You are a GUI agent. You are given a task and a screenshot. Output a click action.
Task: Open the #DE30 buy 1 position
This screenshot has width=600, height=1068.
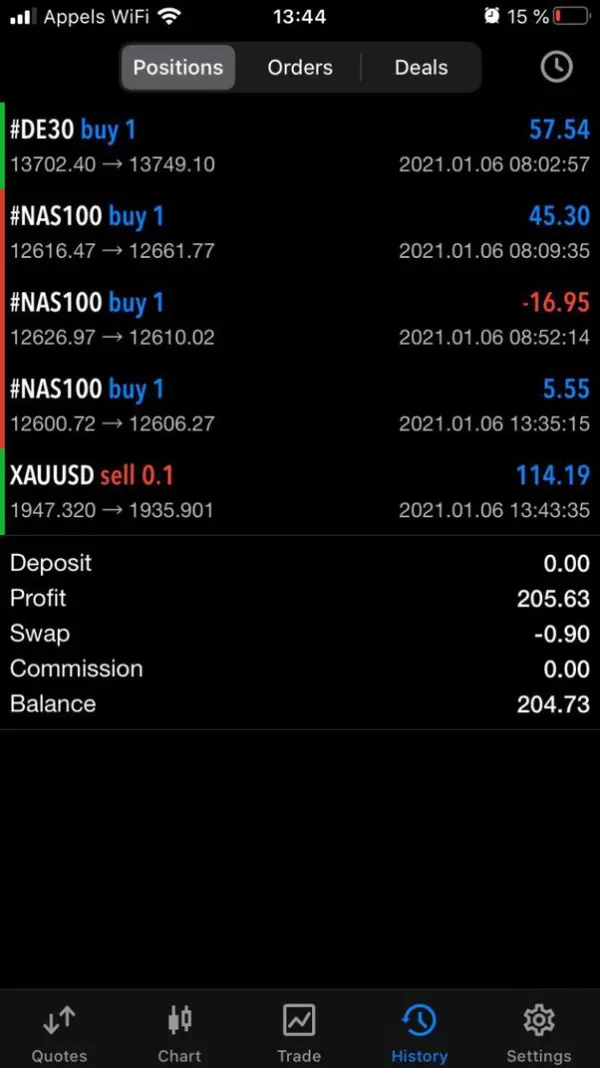(x=300, y=146)
